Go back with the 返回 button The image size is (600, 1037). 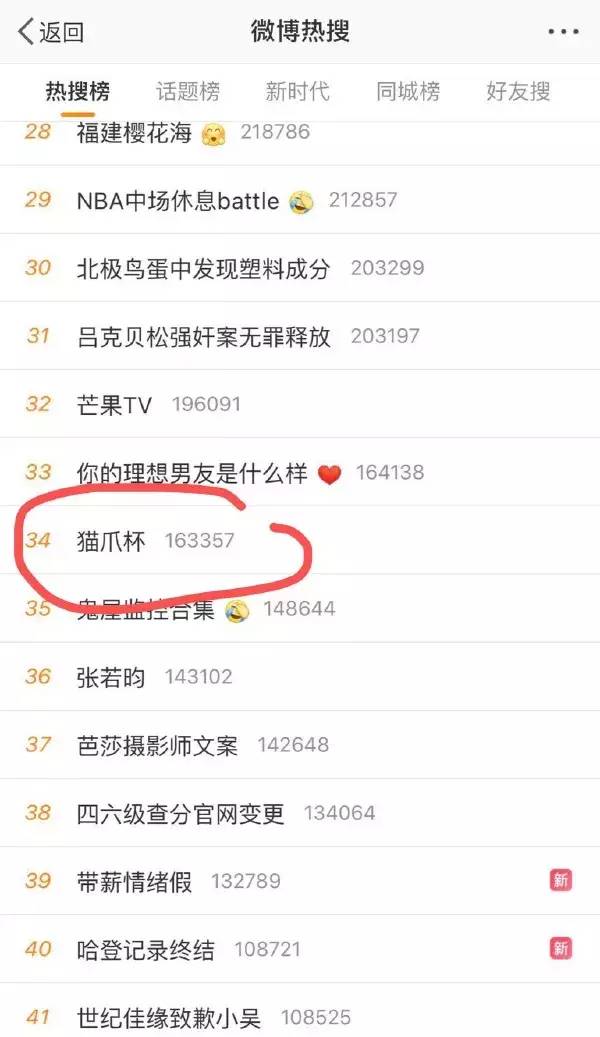tap(50, 32)
